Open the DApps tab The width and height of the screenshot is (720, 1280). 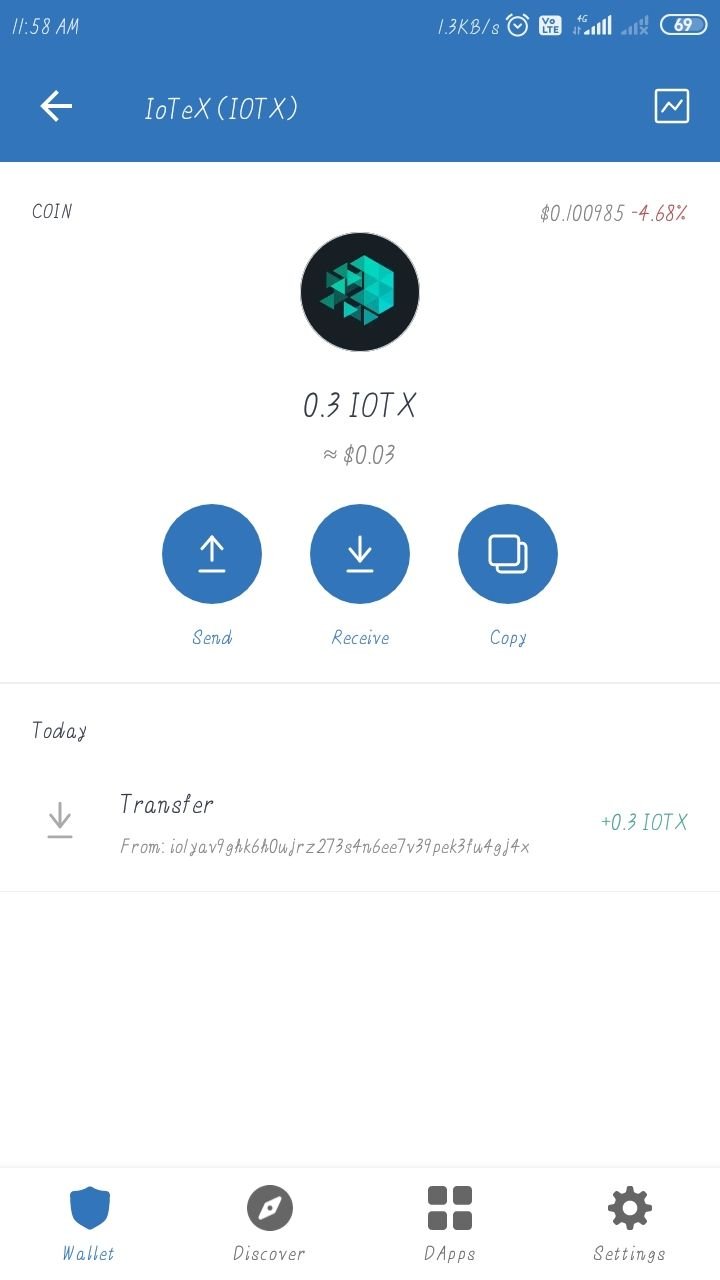pyautogui.click(x=450, y=1222)
